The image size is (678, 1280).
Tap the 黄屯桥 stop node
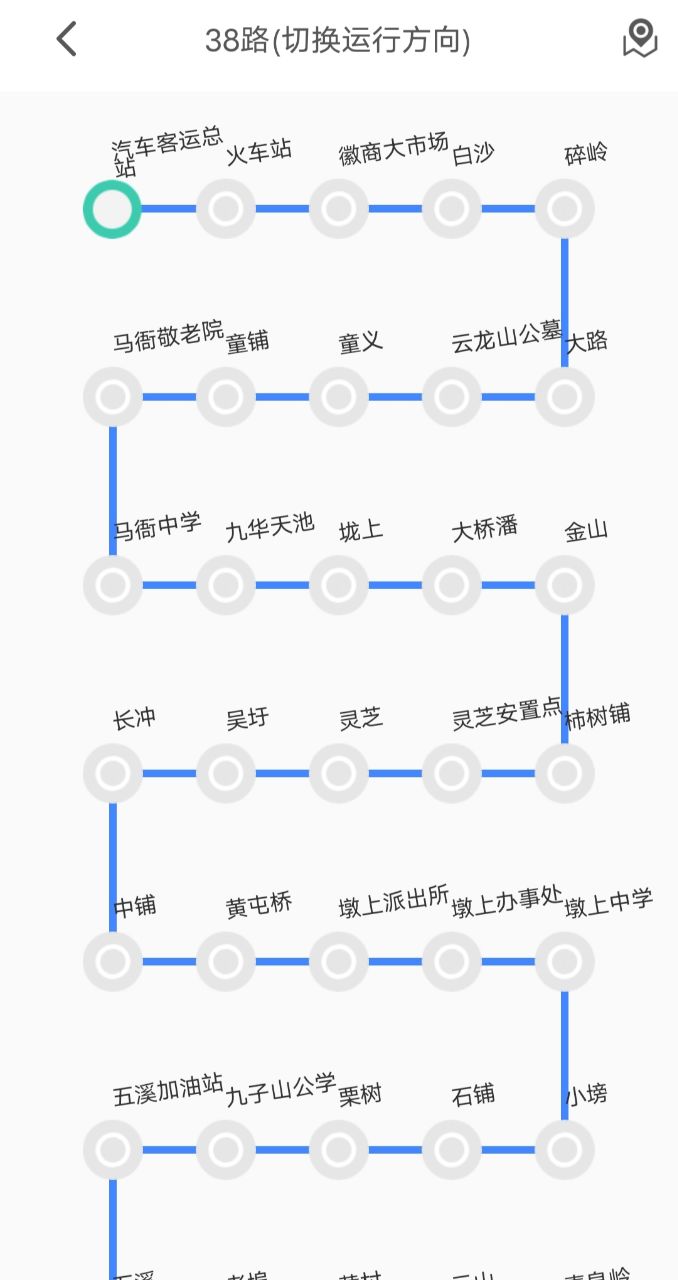pos(226,961)
